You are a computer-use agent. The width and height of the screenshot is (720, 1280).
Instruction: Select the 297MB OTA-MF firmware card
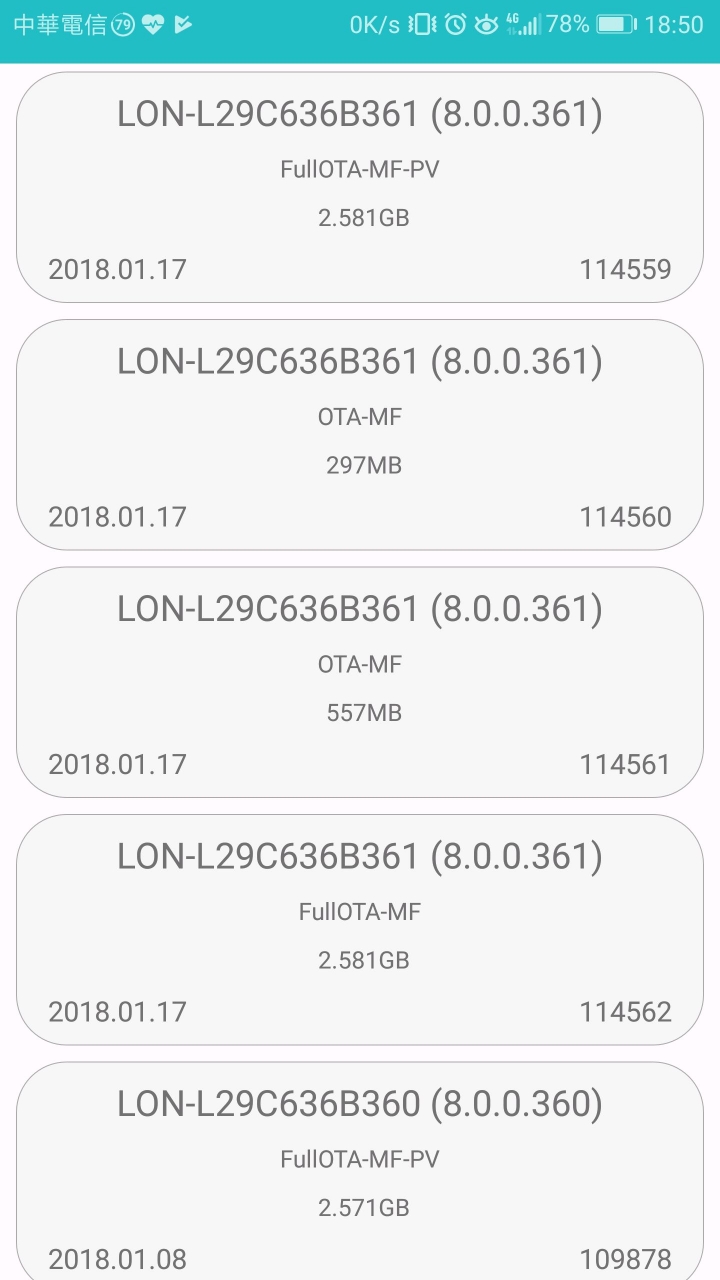tap(360, 435)
